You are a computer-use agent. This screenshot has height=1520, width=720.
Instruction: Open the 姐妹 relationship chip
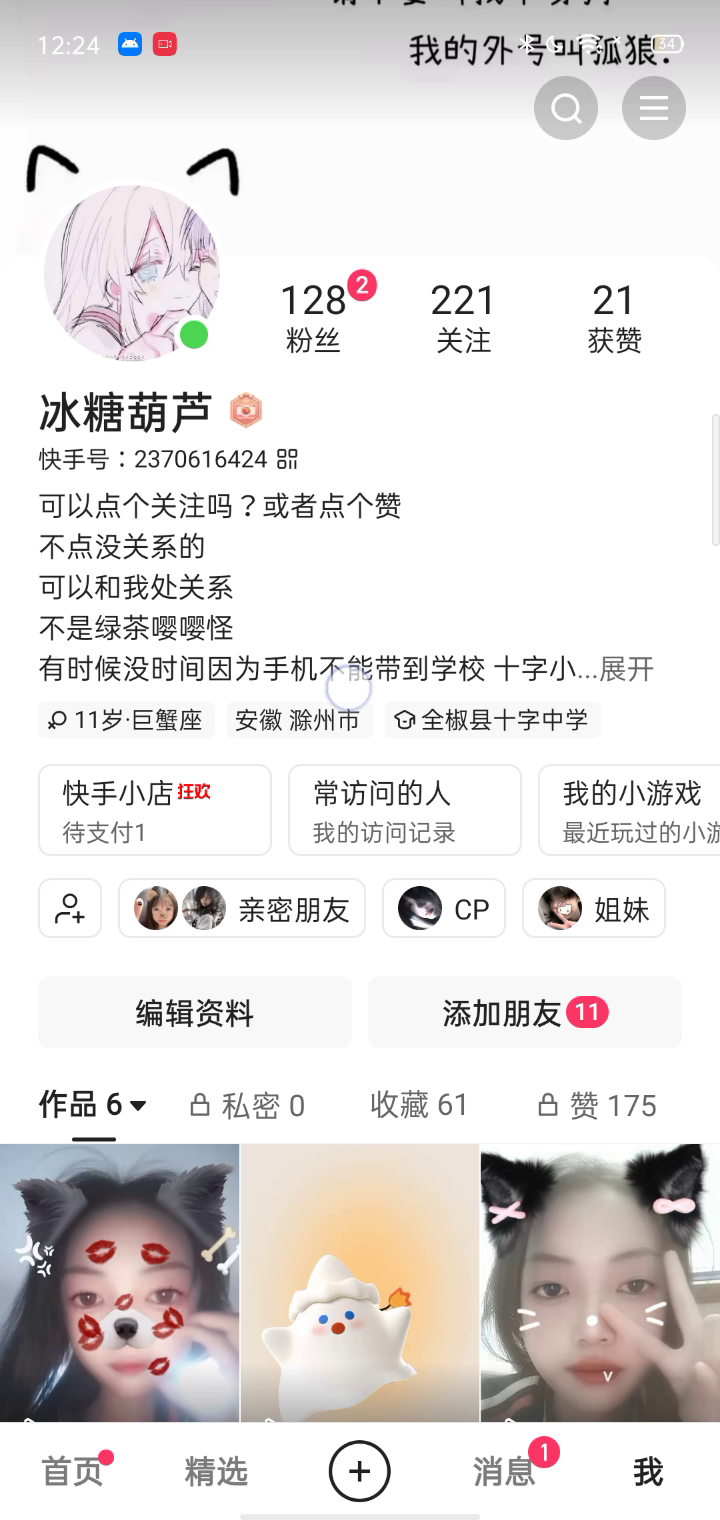(594, 908)
